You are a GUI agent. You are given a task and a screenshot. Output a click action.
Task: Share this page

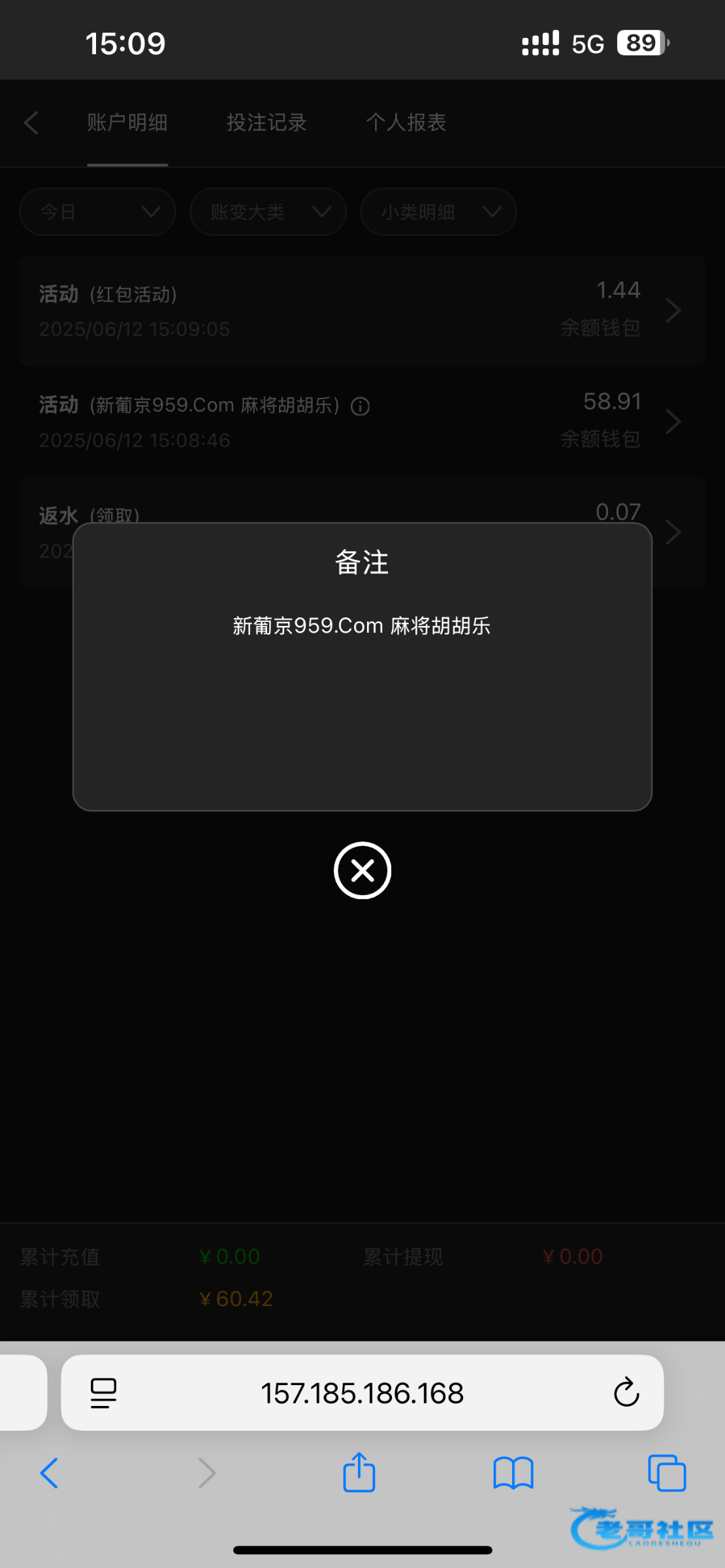[x=359, y=1472]
